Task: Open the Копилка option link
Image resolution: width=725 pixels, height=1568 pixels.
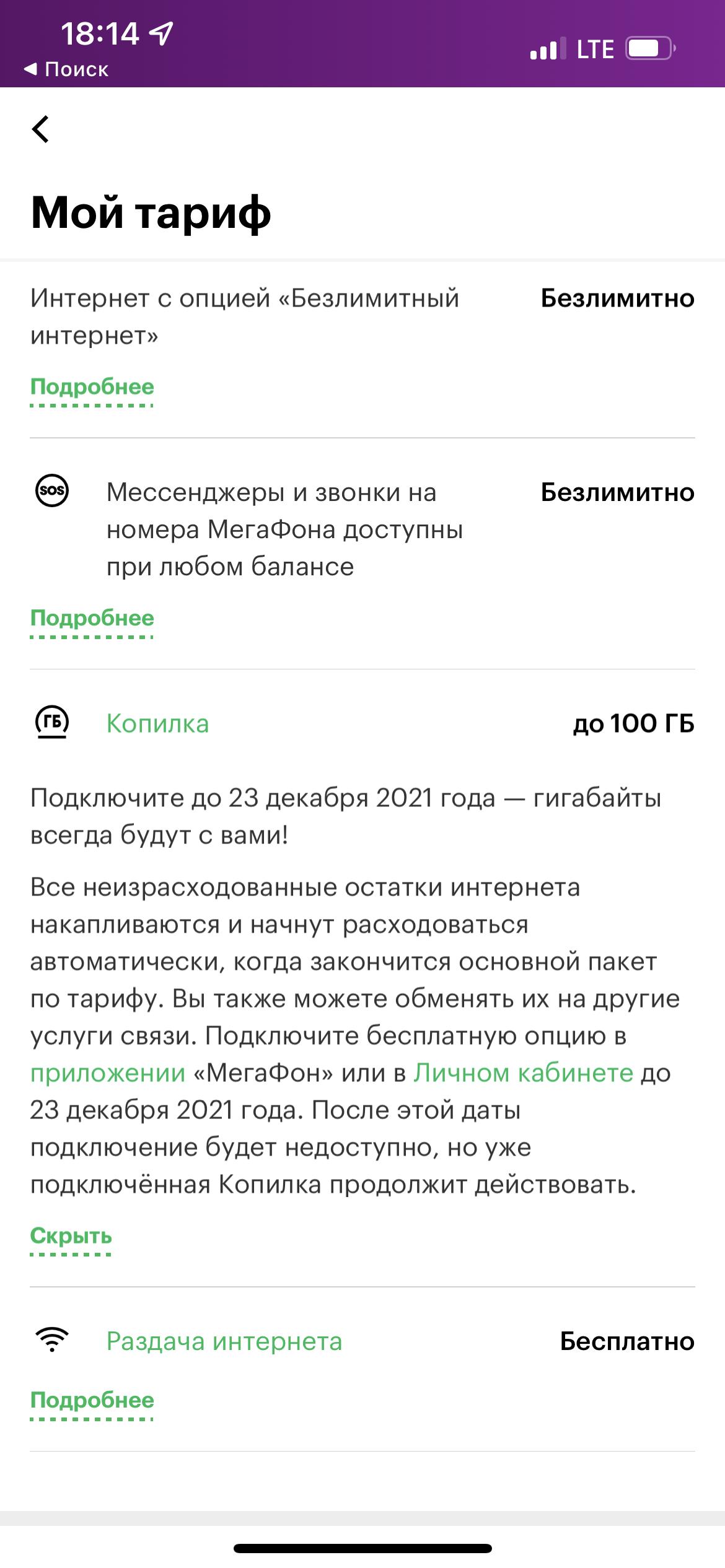Action: pos(157,723)
